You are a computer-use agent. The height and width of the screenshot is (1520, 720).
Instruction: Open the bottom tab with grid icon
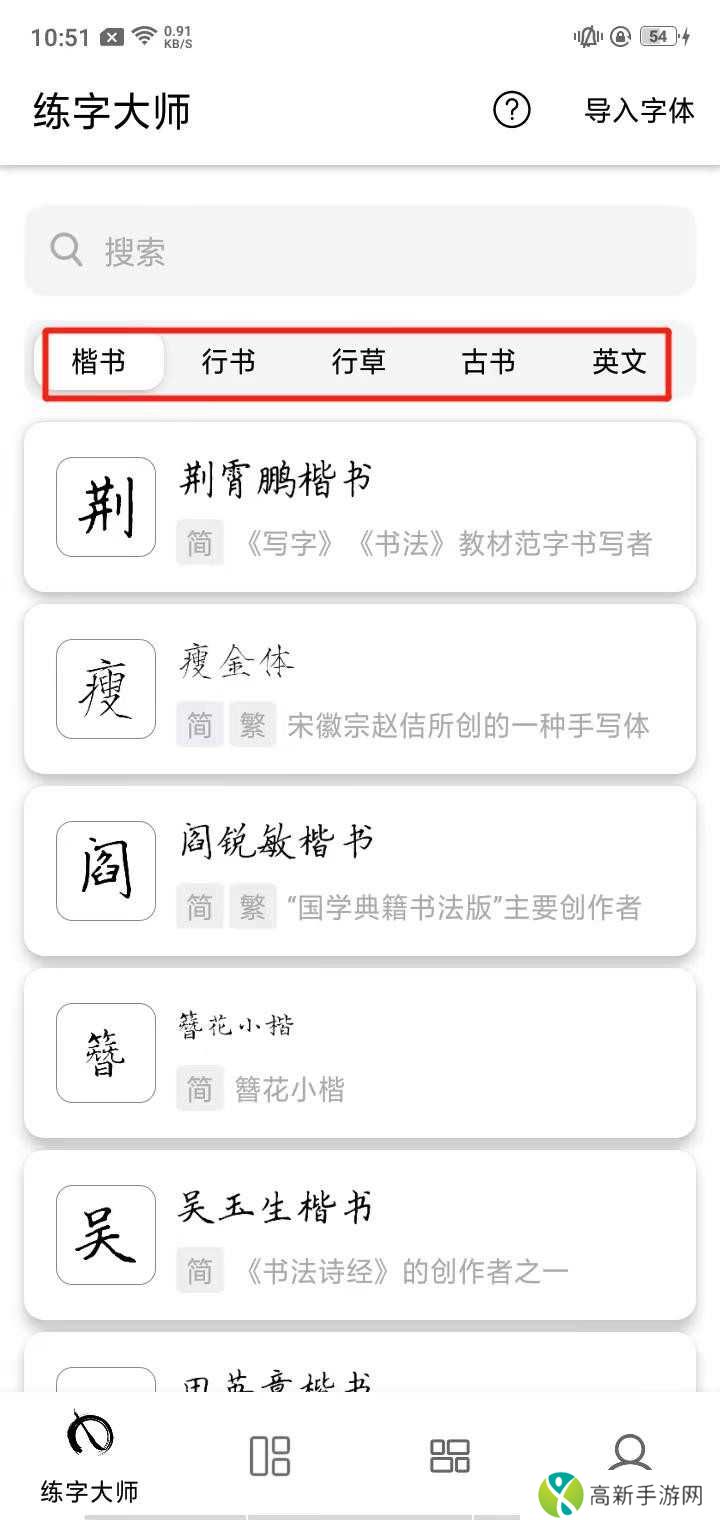click(x=450, y=1456)
